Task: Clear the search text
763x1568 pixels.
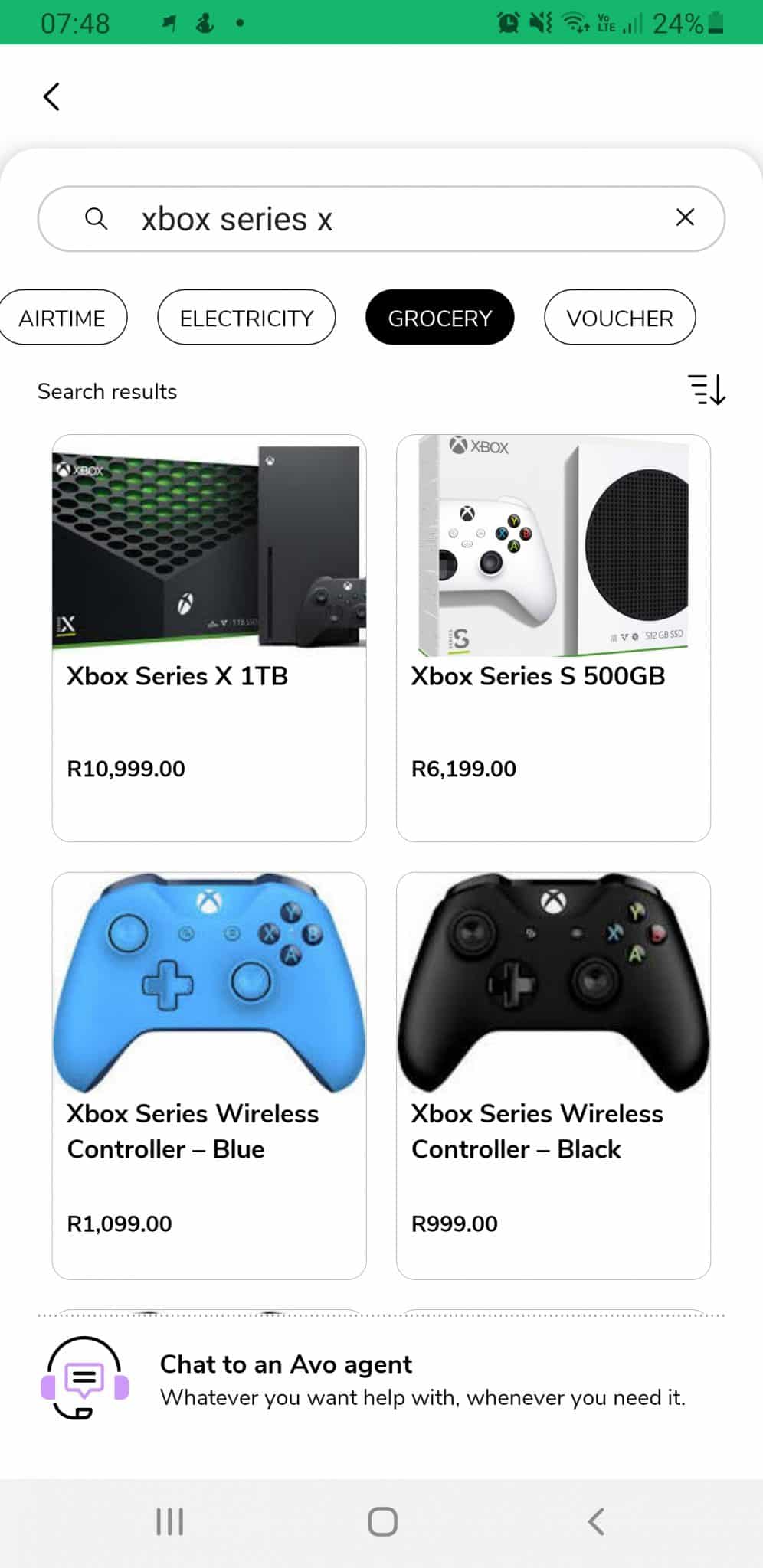Action: point(685,217)
